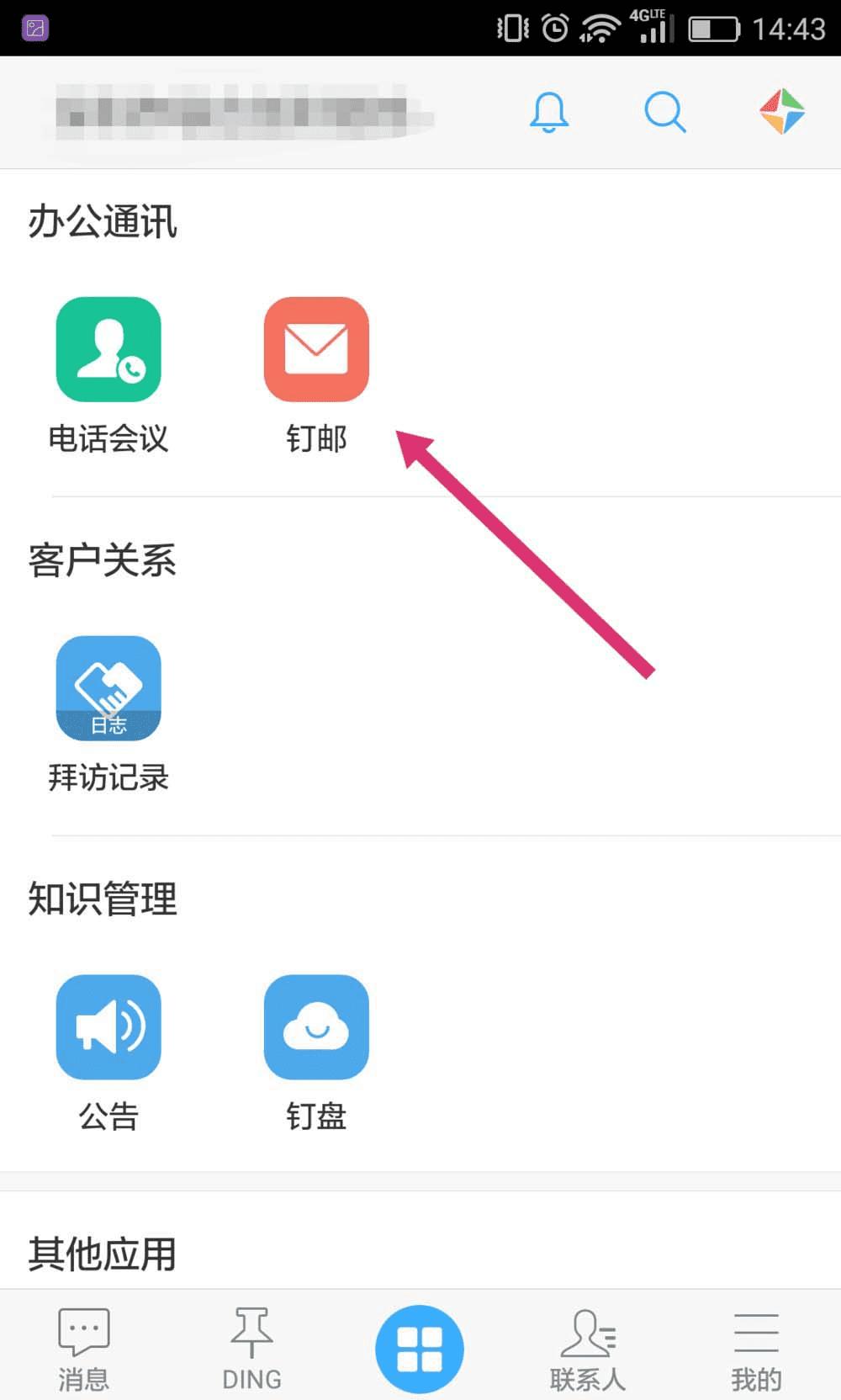841x1400 pixels.
Task: Open 拜访记录 visit records
Action: (108, 689)
